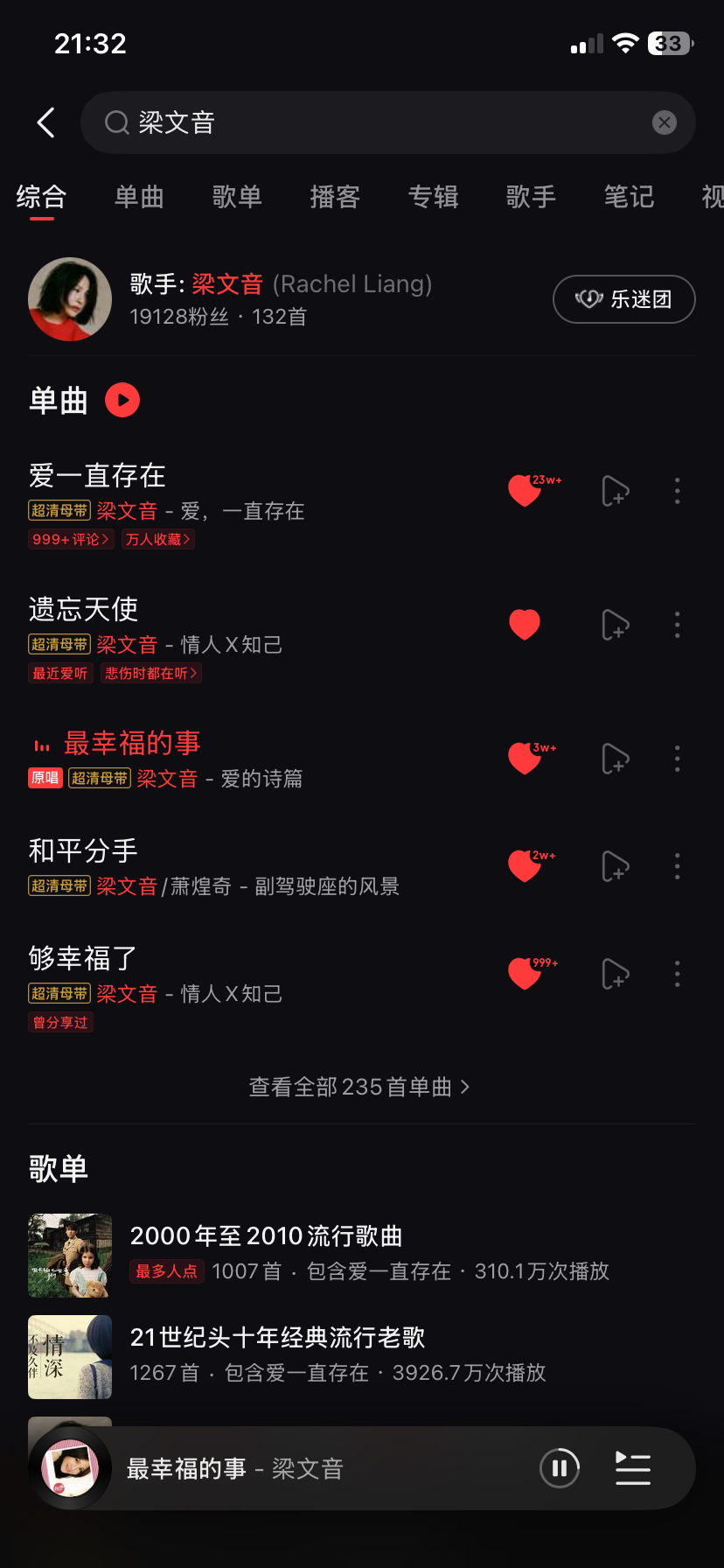724x1568 pixels.
Task: Clear the search text 梁文音
Action: (x=665, y=122)
